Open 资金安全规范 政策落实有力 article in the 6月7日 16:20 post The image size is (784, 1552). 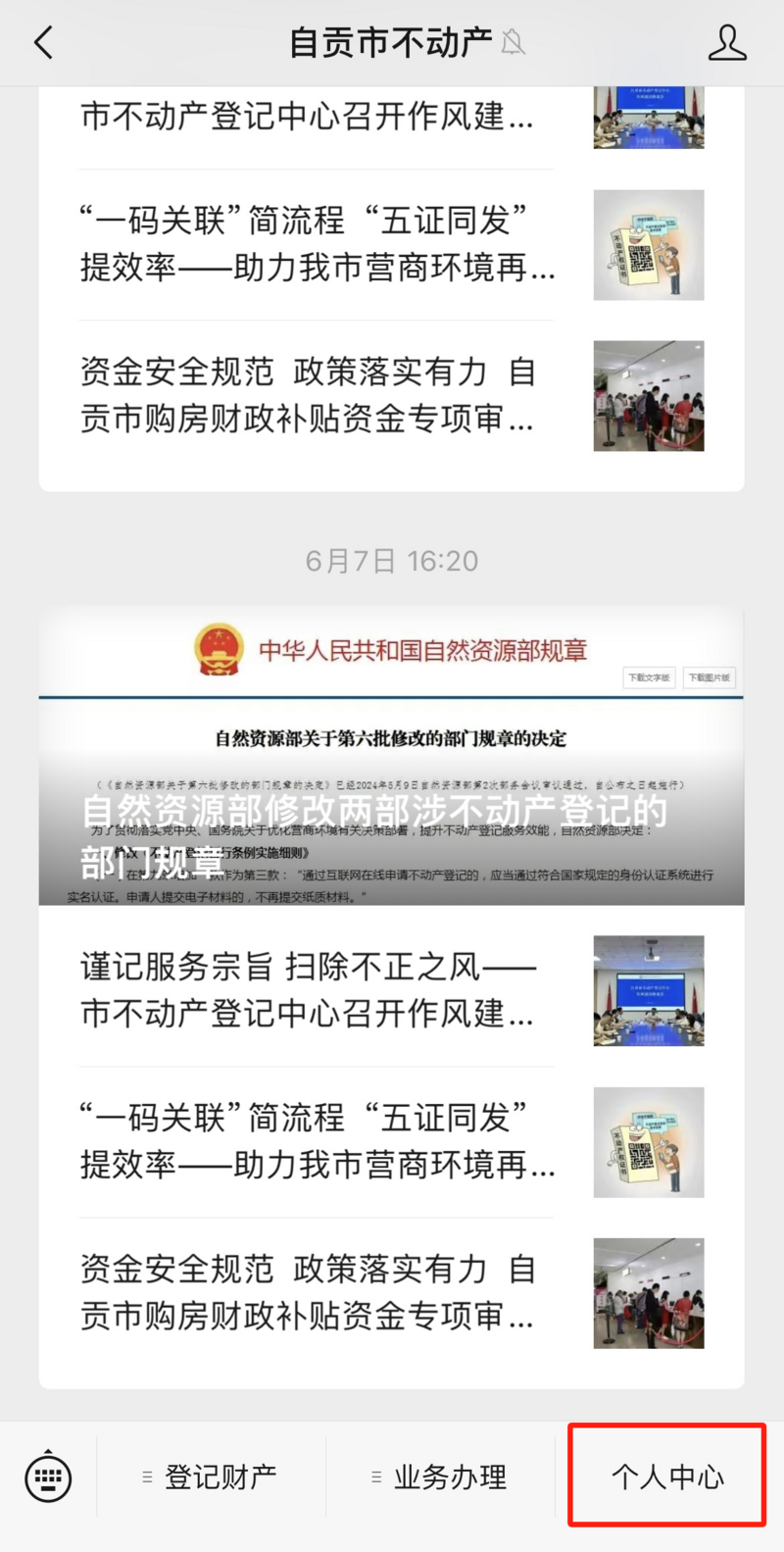click(391, 1292)
